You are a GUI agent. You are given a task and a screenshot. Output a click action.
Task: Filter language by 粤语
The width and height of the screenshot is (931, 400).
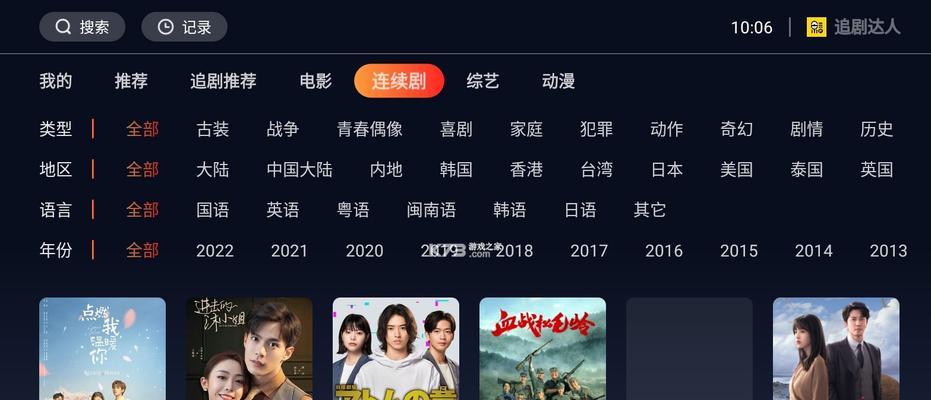click(x=353, y=210)
